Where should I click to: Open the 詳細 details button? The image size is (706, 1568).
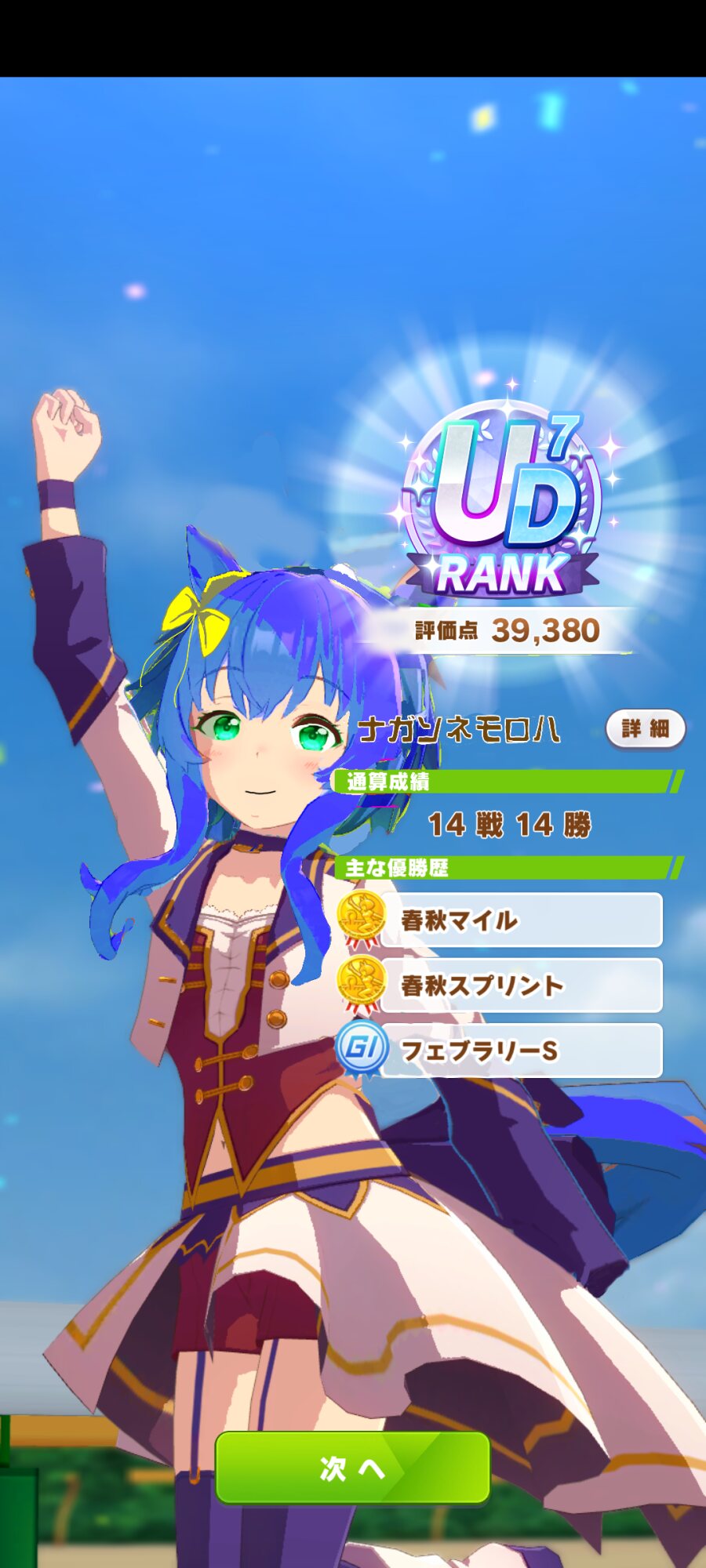tap(646, 729)
